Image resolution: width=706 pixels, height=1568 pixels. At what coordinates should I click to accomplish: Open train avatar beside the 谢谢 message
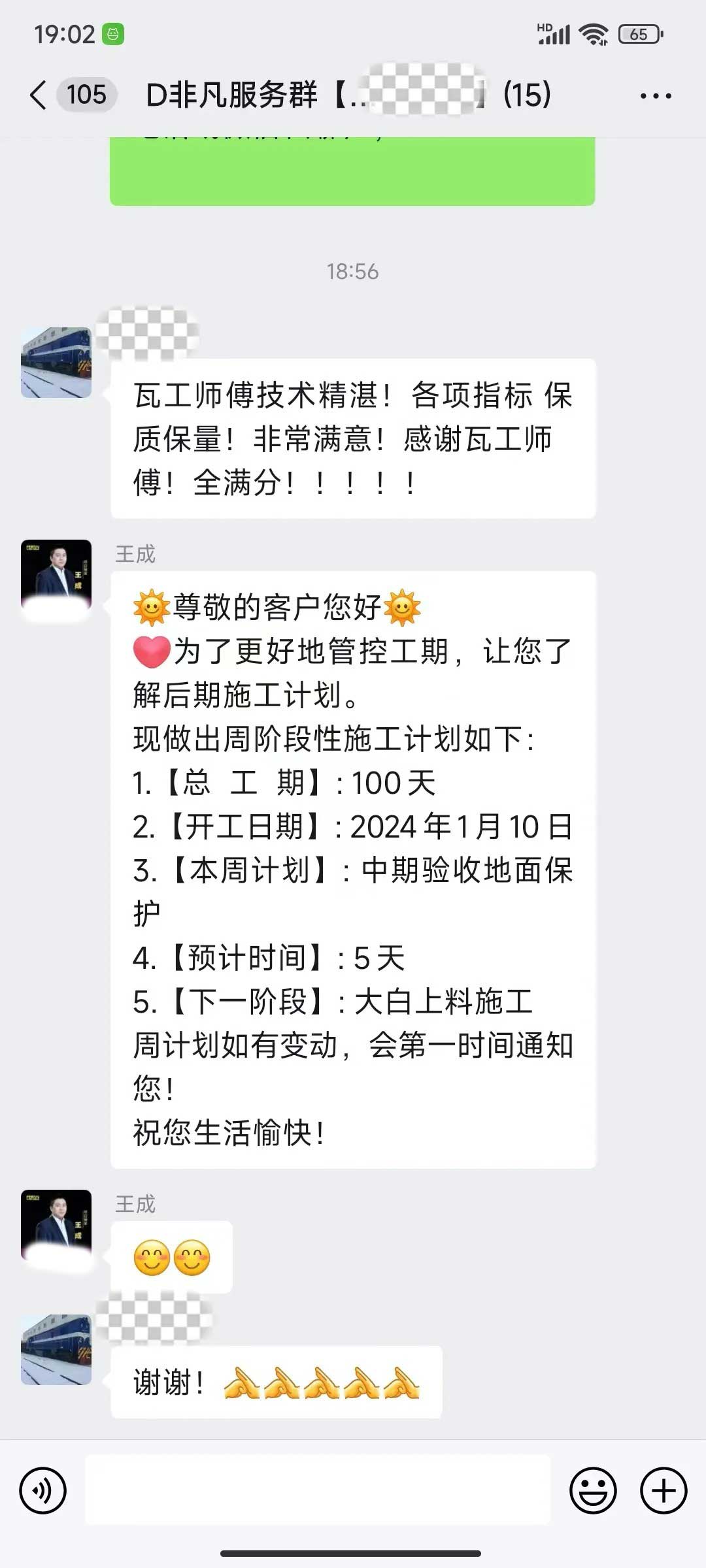(56, 1350)
